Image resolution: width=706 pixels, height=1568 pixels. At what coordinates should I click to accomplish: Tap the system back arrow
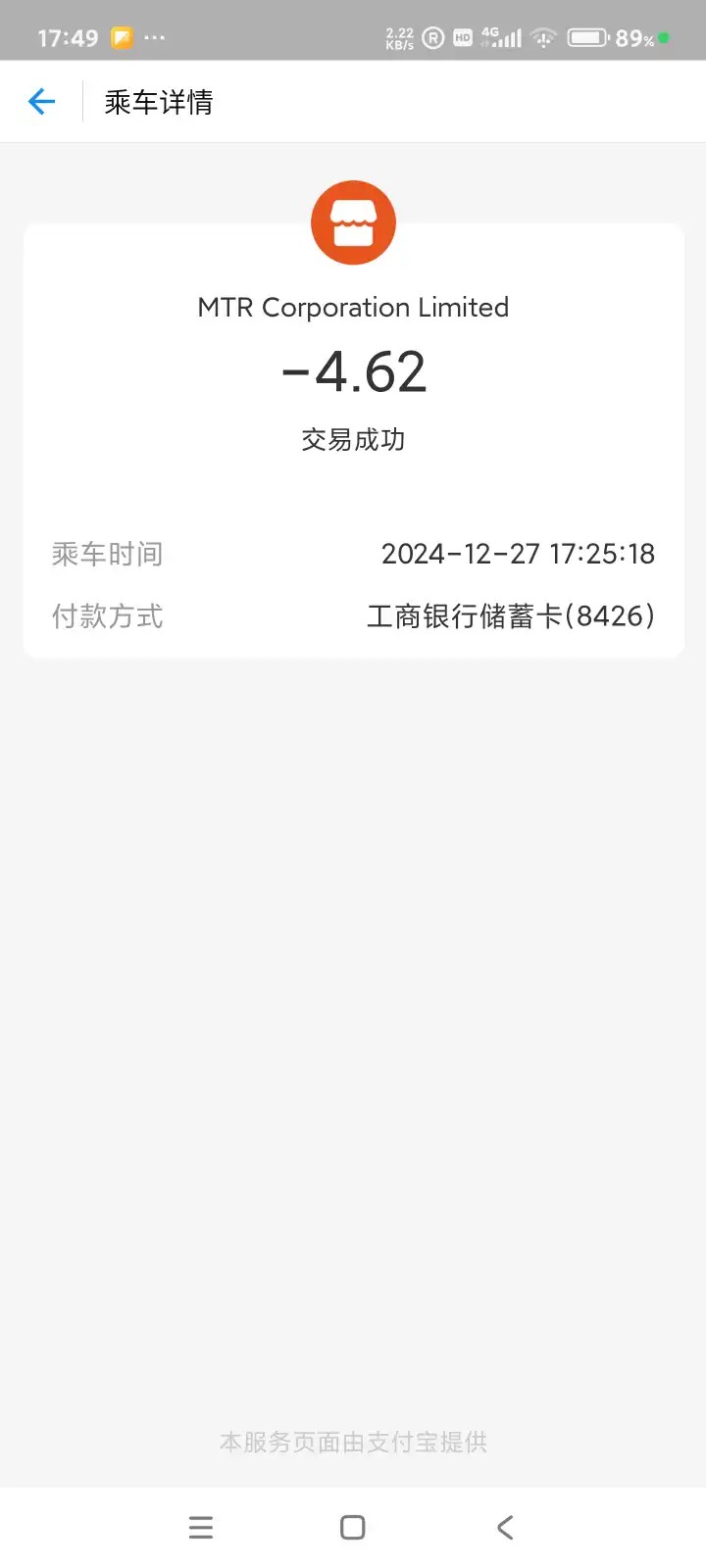[505, 1527]
